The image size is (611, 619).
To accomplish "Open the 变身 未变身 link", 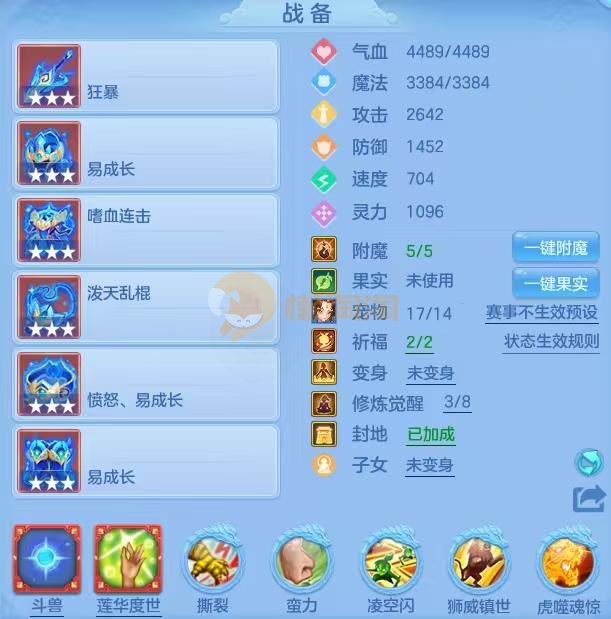I will pyautogui.click(x=430, y=373).
